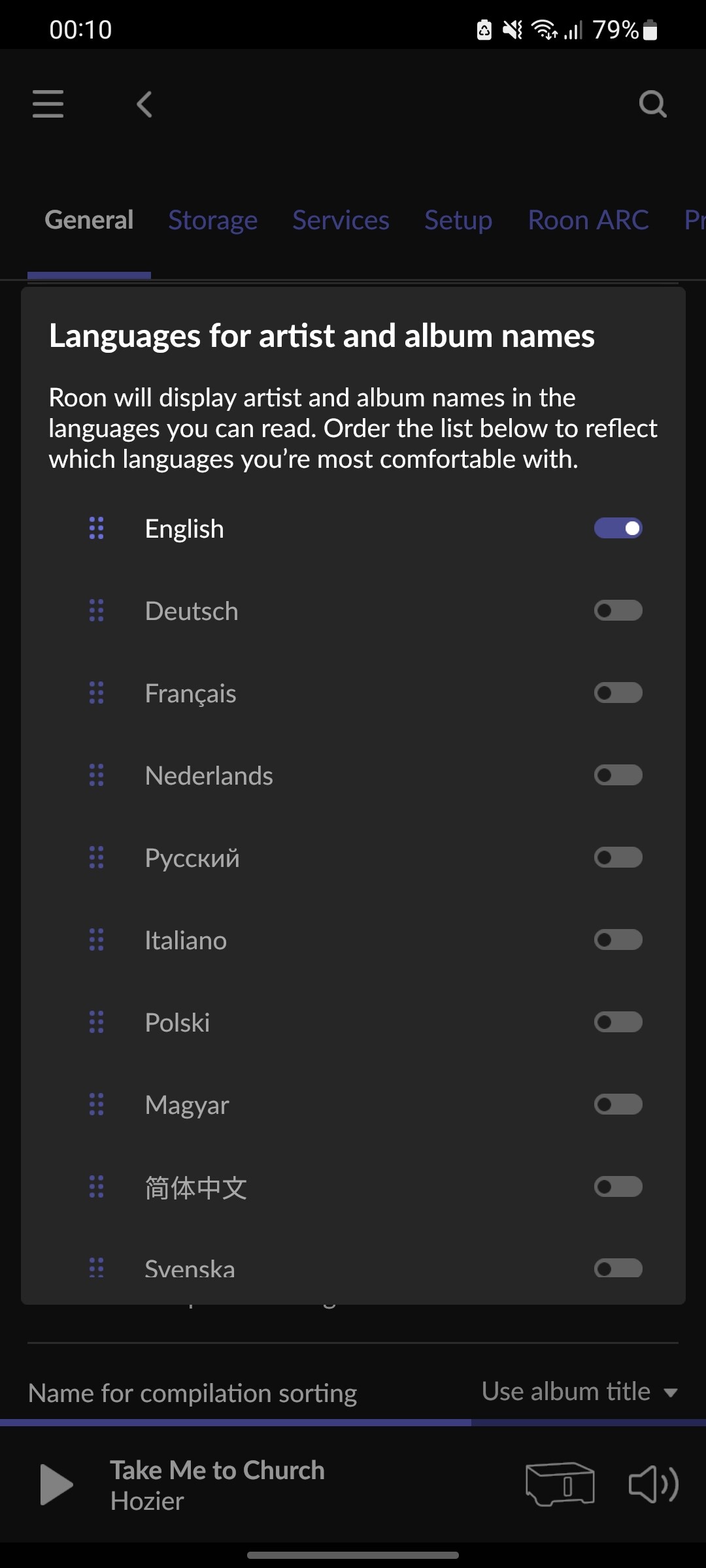The height and width of the screenshot is (1568, 706).
Task: Open the audio zone device picker
Action: [560, 1484]
